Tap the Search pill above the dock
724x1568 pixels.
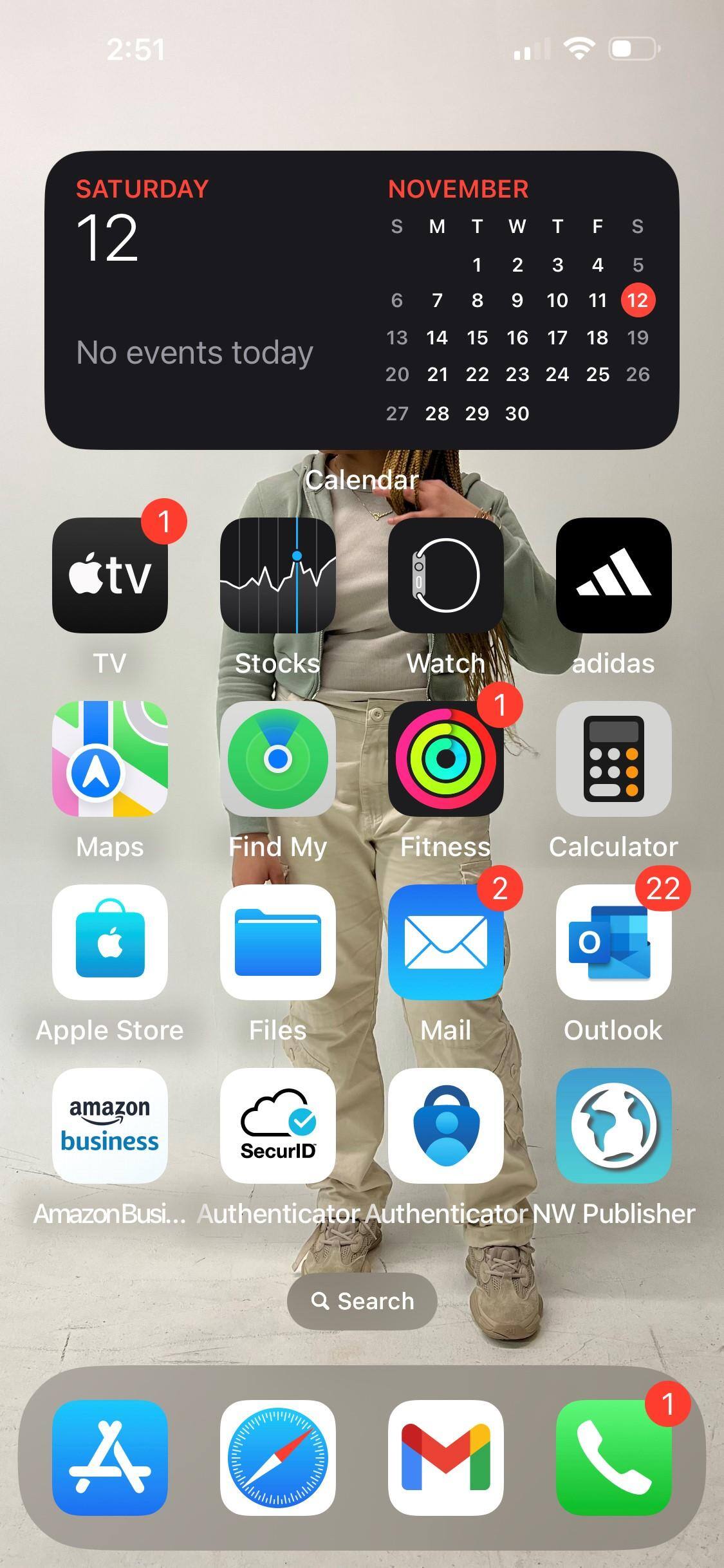[362, 1301]
